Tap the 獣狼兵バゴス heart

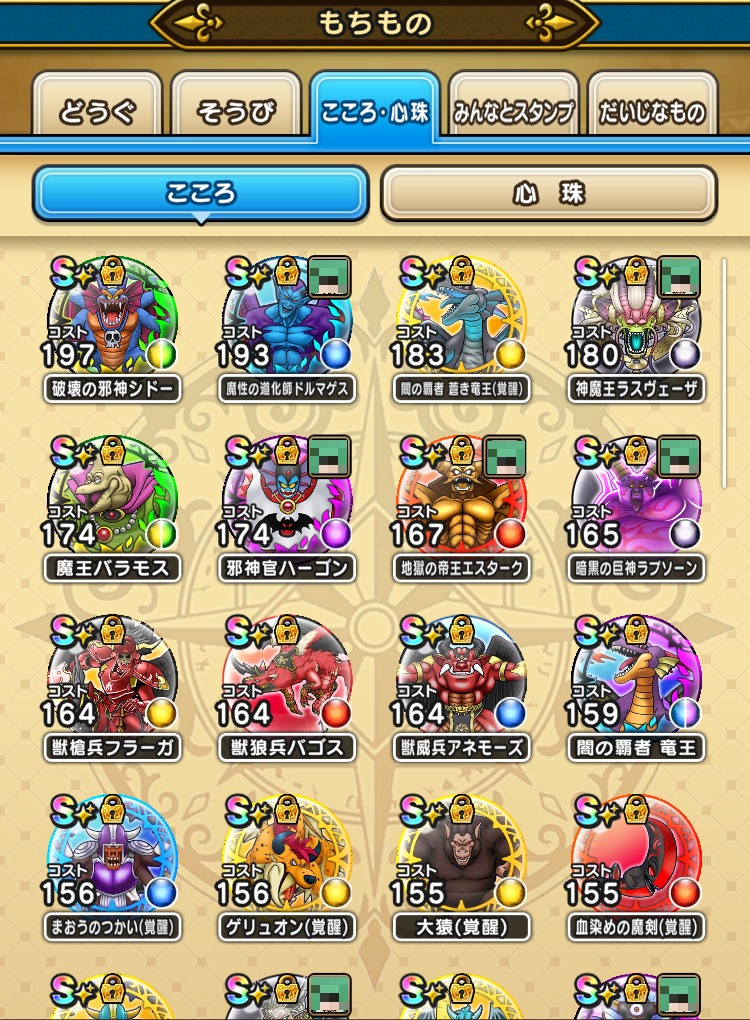pos(287,680)
